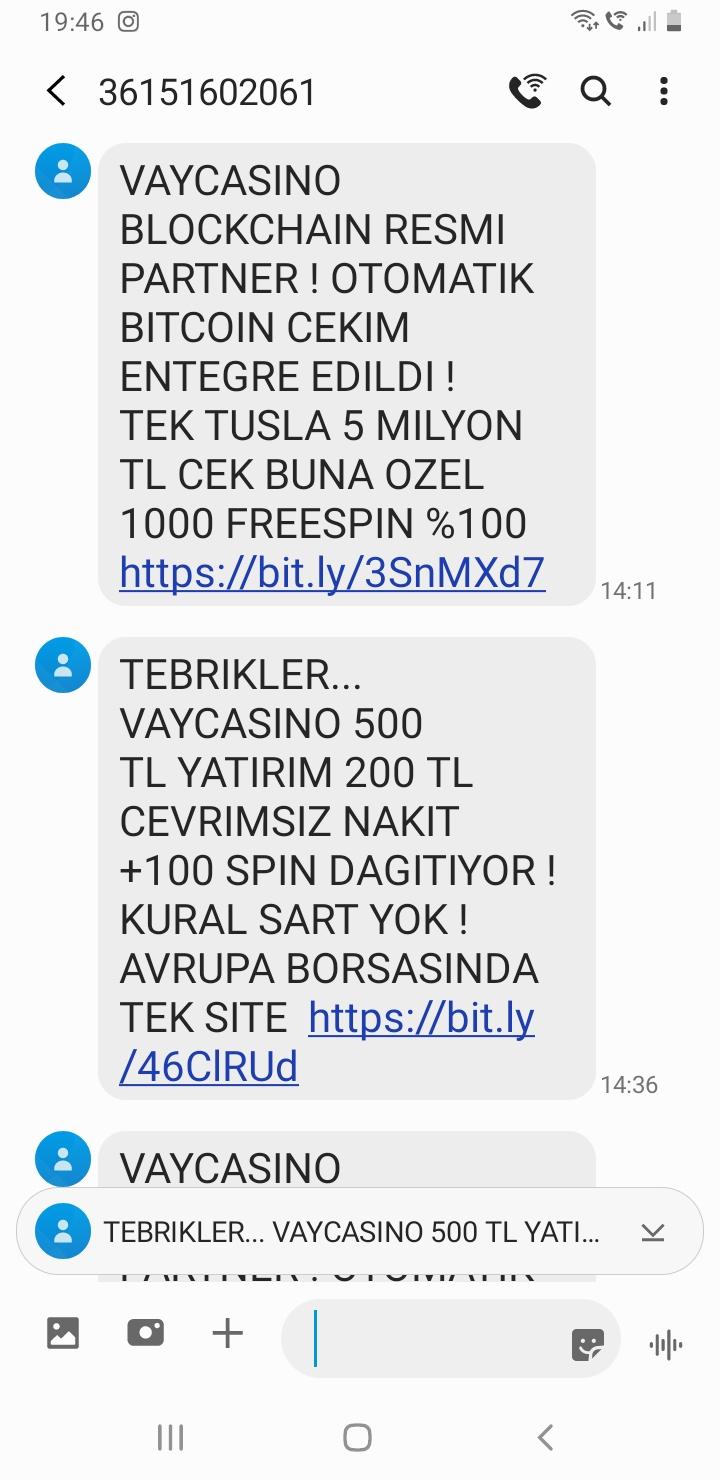Open the emoji sticker icon in message bar

[589, 1340]
